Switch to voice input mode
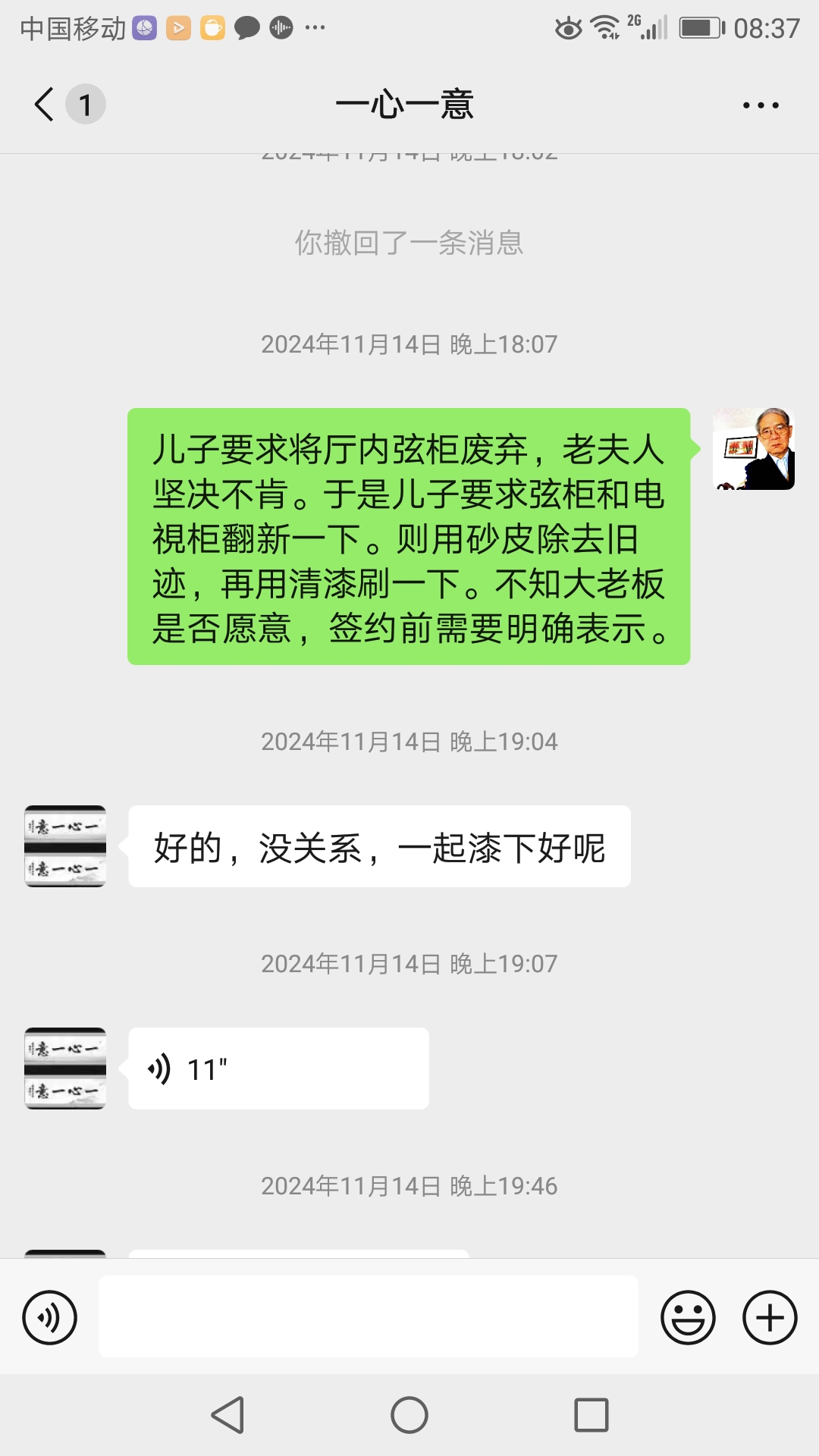This screenshot has width=819, height=1456. (x=50, y=1318)
